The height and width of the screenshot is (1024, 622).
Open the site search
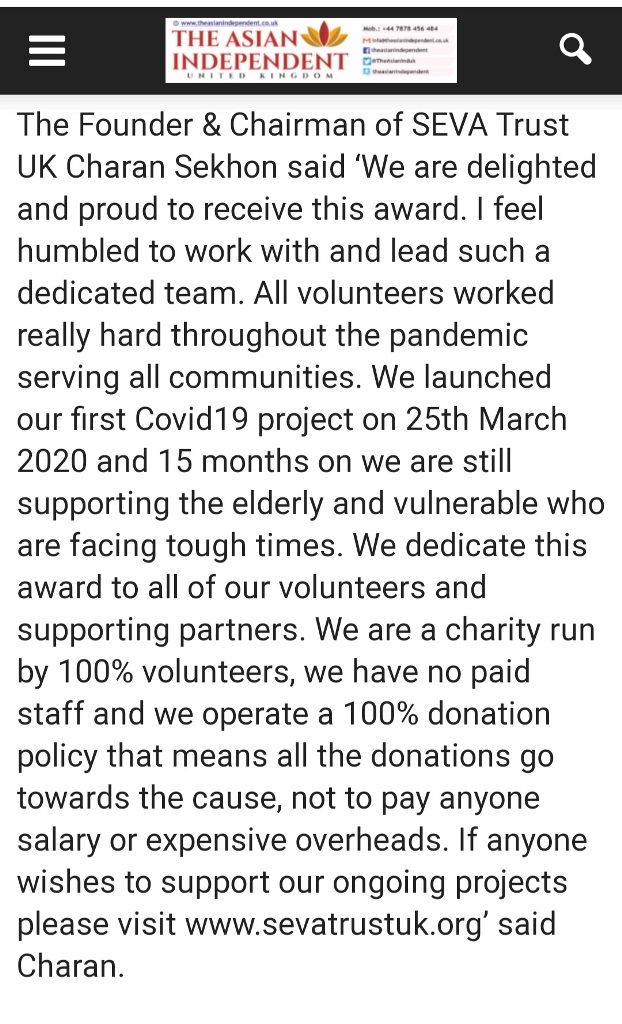point(576,50)
